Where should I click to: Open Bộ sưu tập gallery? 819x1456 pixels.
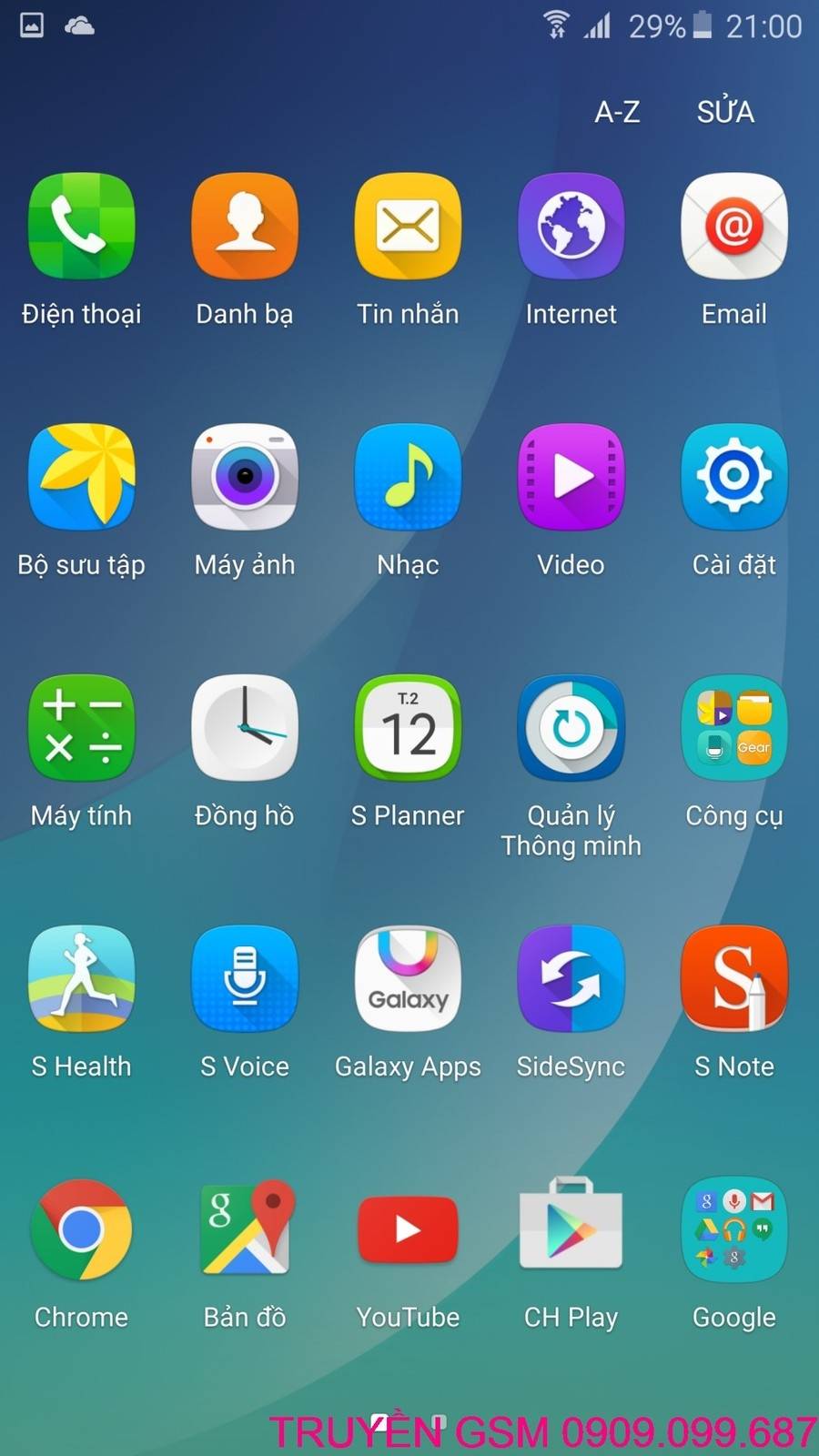tap(82, 477)
